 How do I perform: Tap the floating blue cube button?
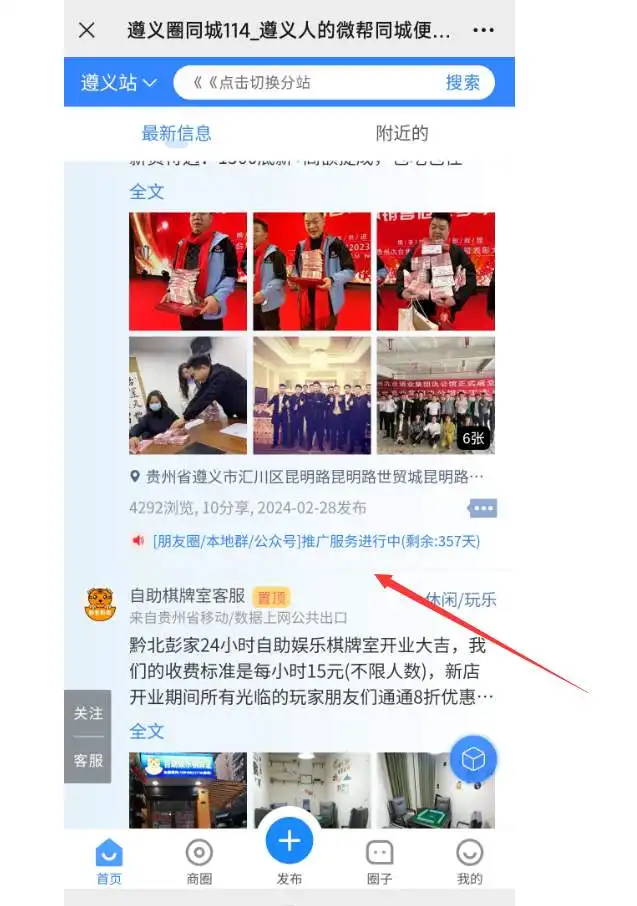pyautogui.click(x=473, y=761)
